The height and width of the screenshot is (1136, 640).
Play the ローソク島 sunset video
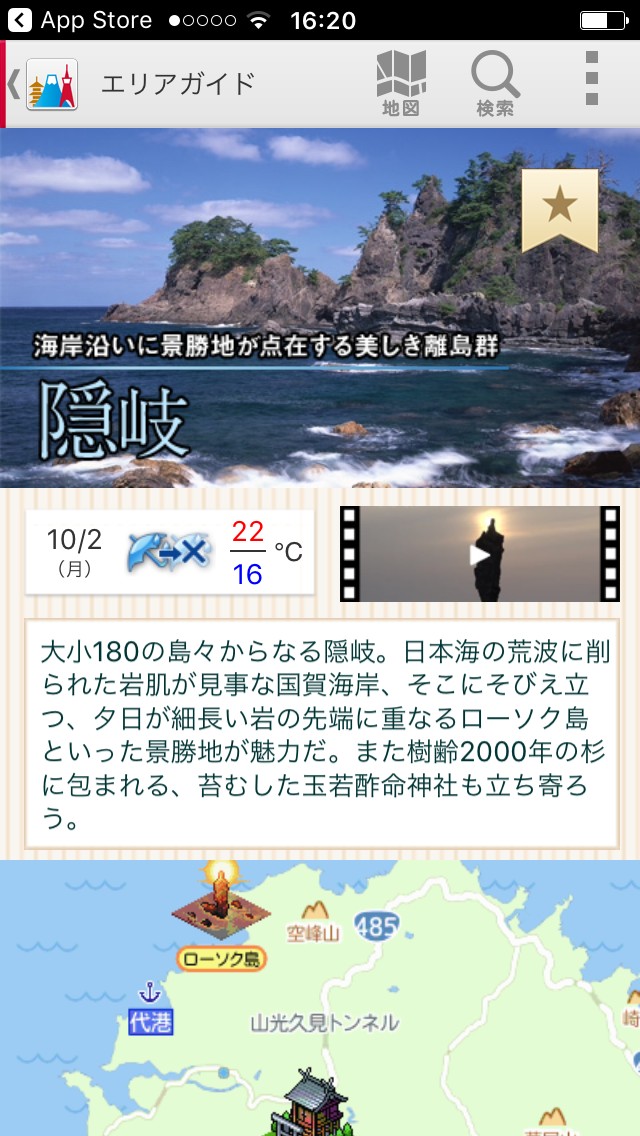coord(480,554)
